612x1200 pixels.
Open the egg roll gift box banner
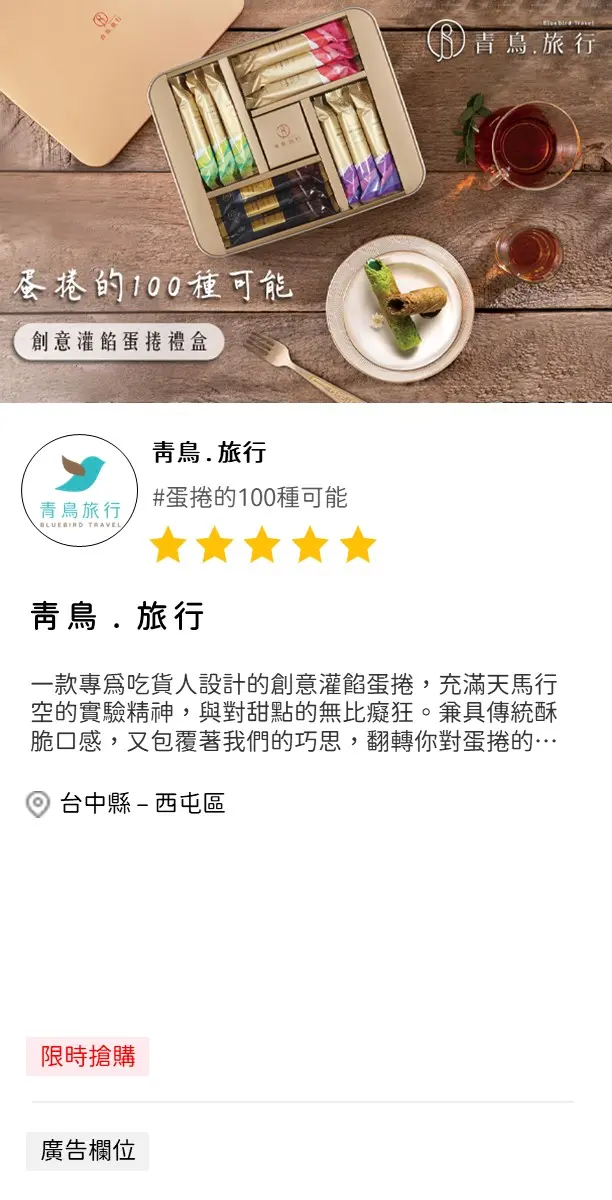click(x=306, y=200)
